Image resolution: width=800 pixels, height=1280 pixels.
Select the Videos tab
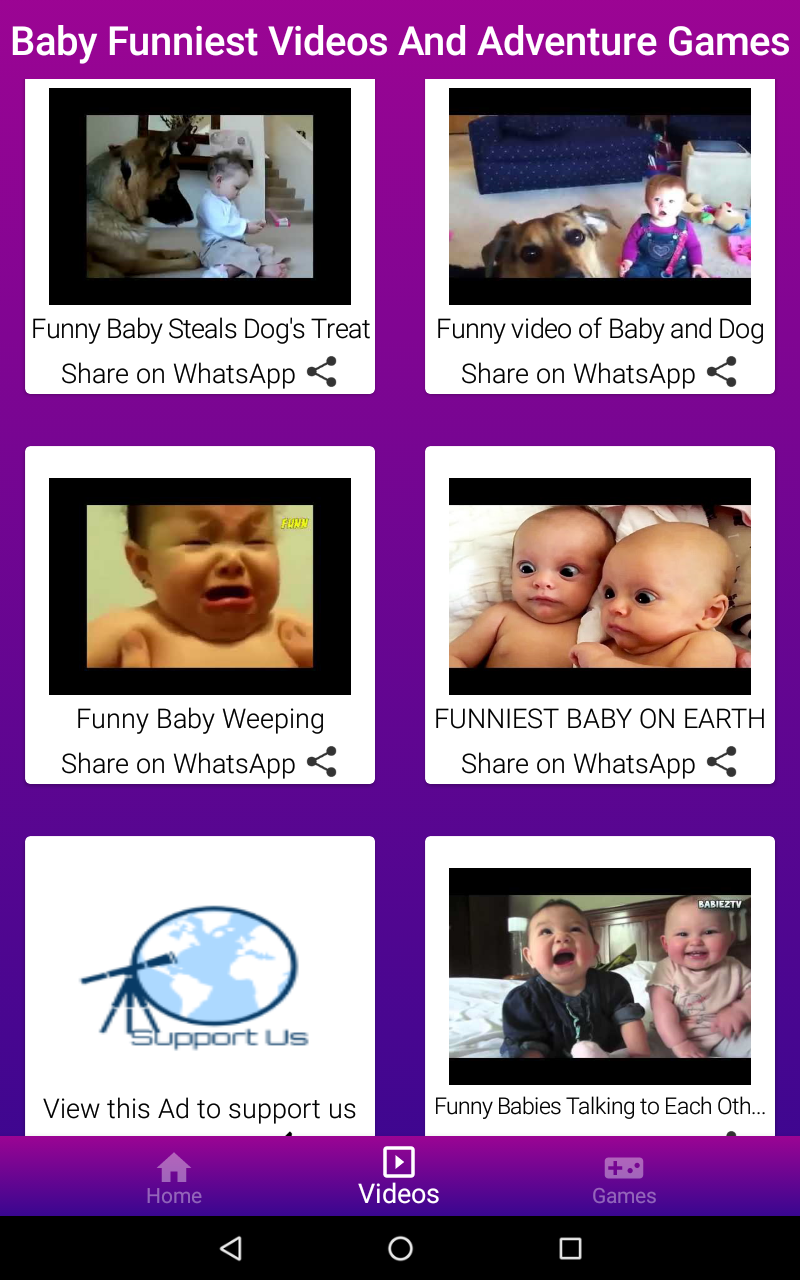(399, 1177)
